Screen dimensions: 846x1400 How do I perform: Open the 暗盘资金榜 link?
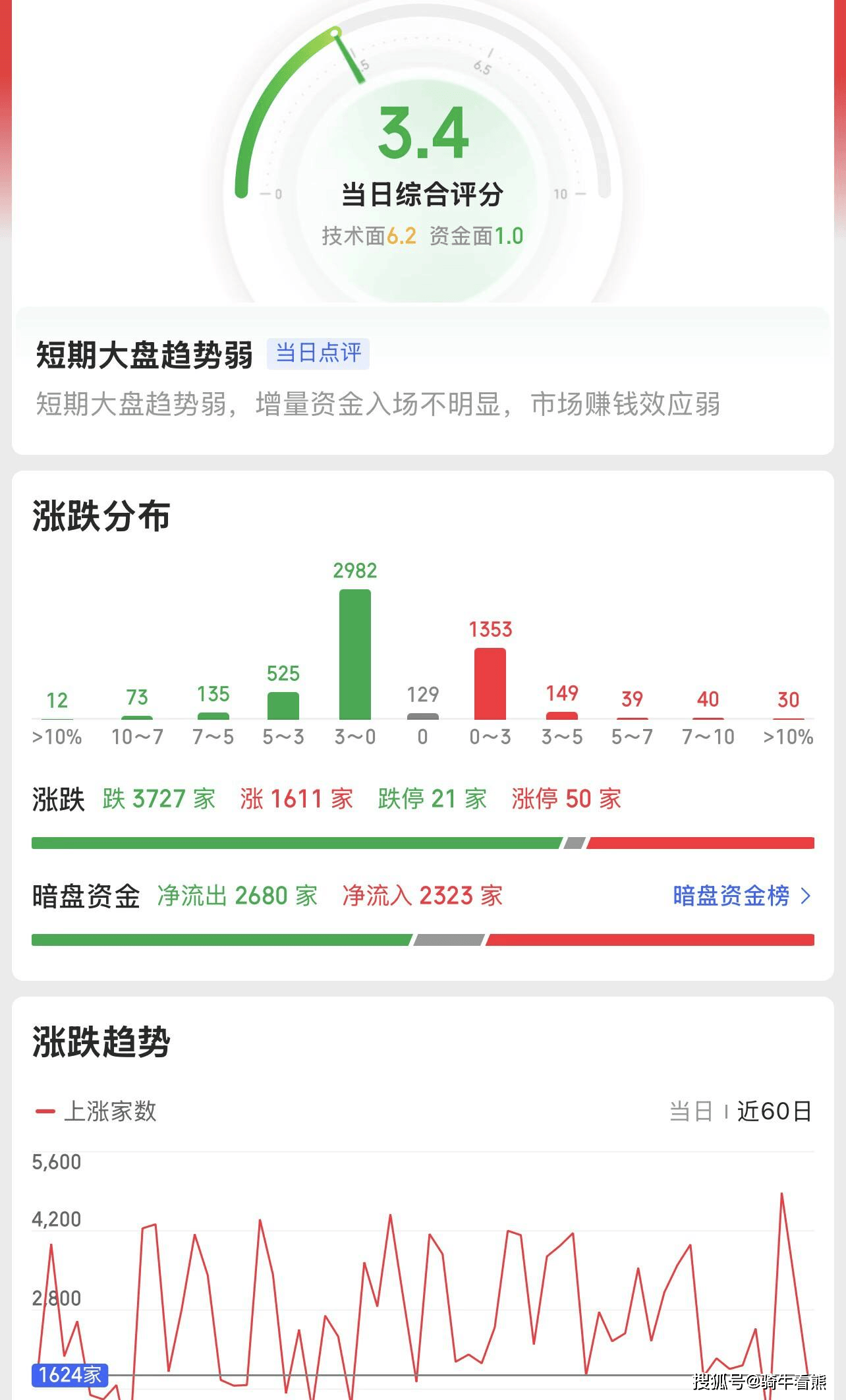click(731, 896)
